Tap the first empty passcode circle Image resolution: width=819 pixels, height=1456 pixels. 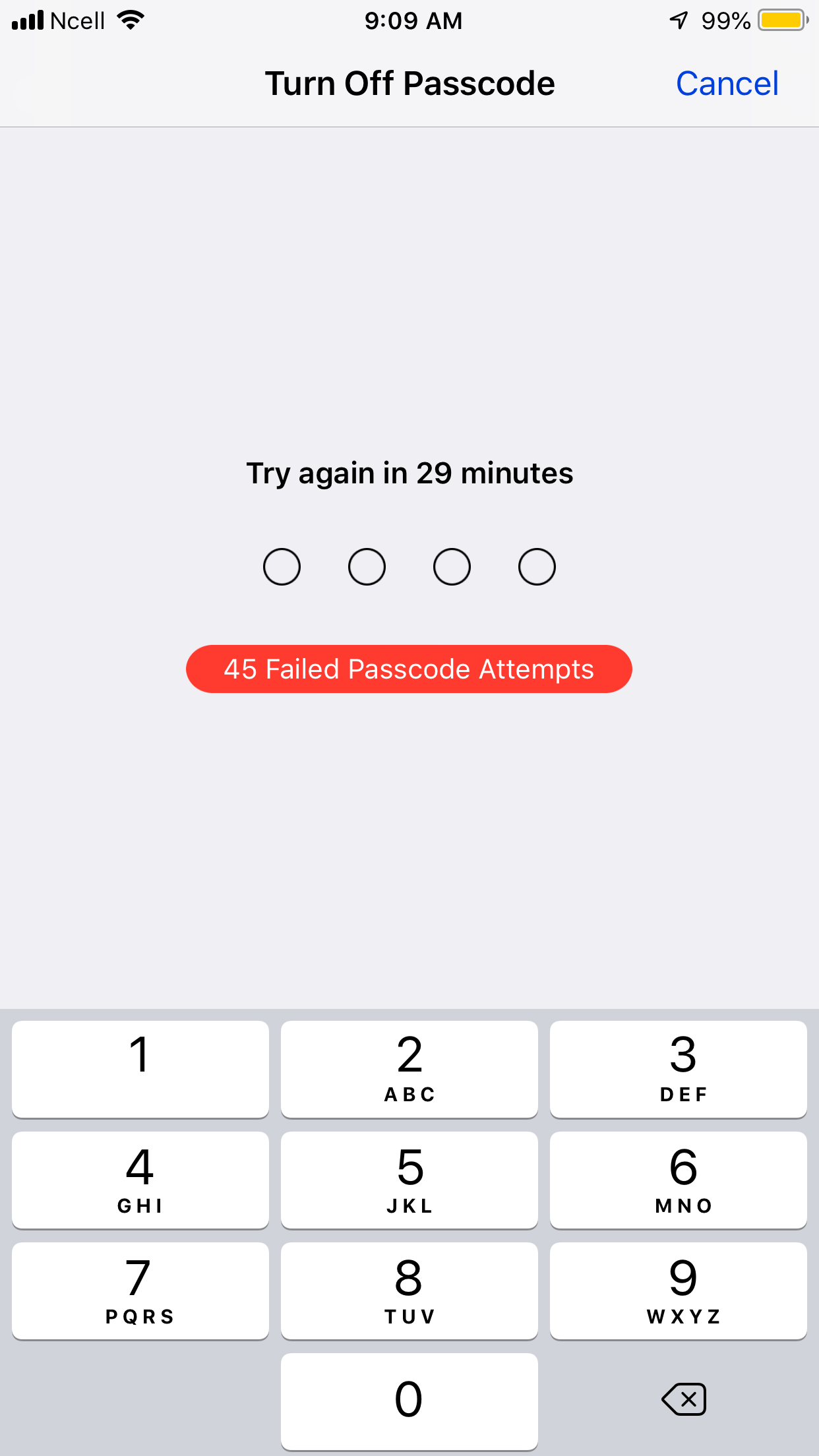282,566
